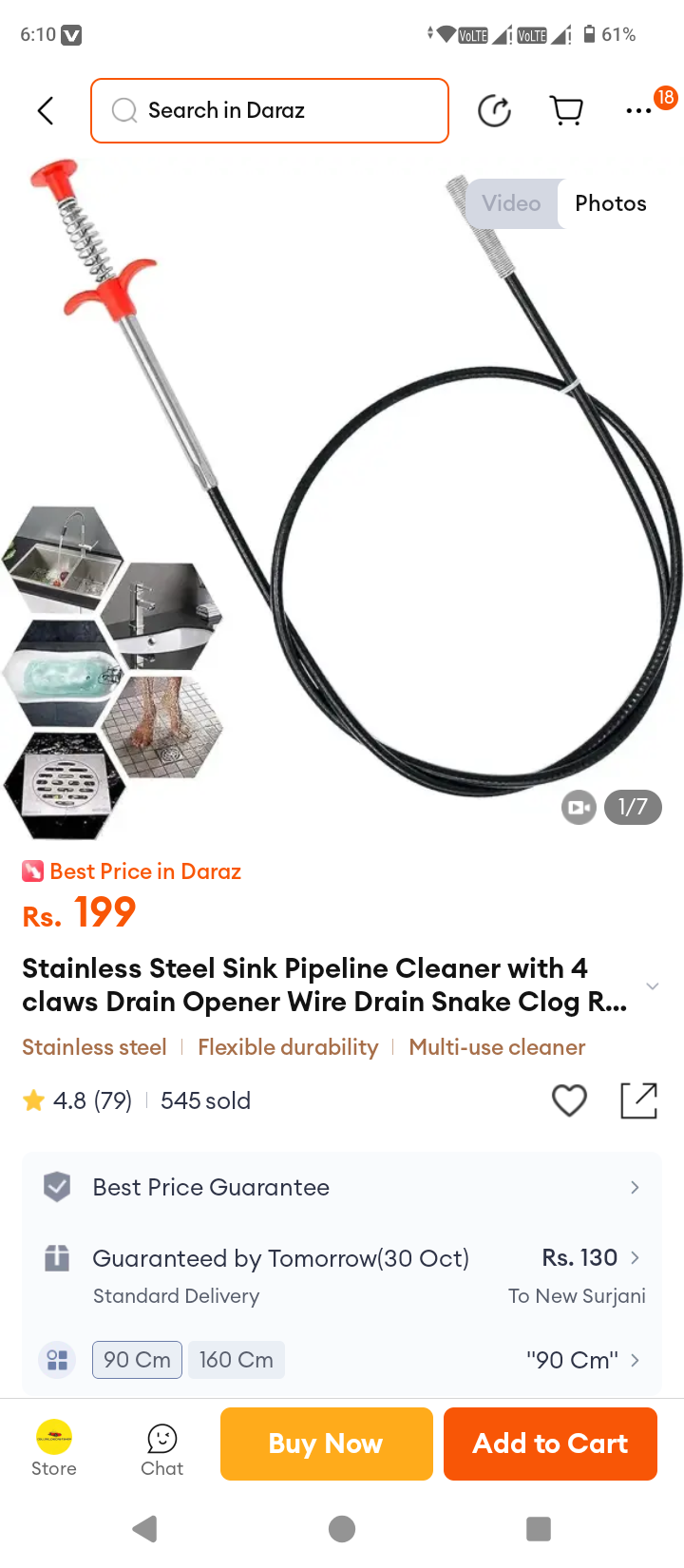Tap Buy Now

[327, 1444]
